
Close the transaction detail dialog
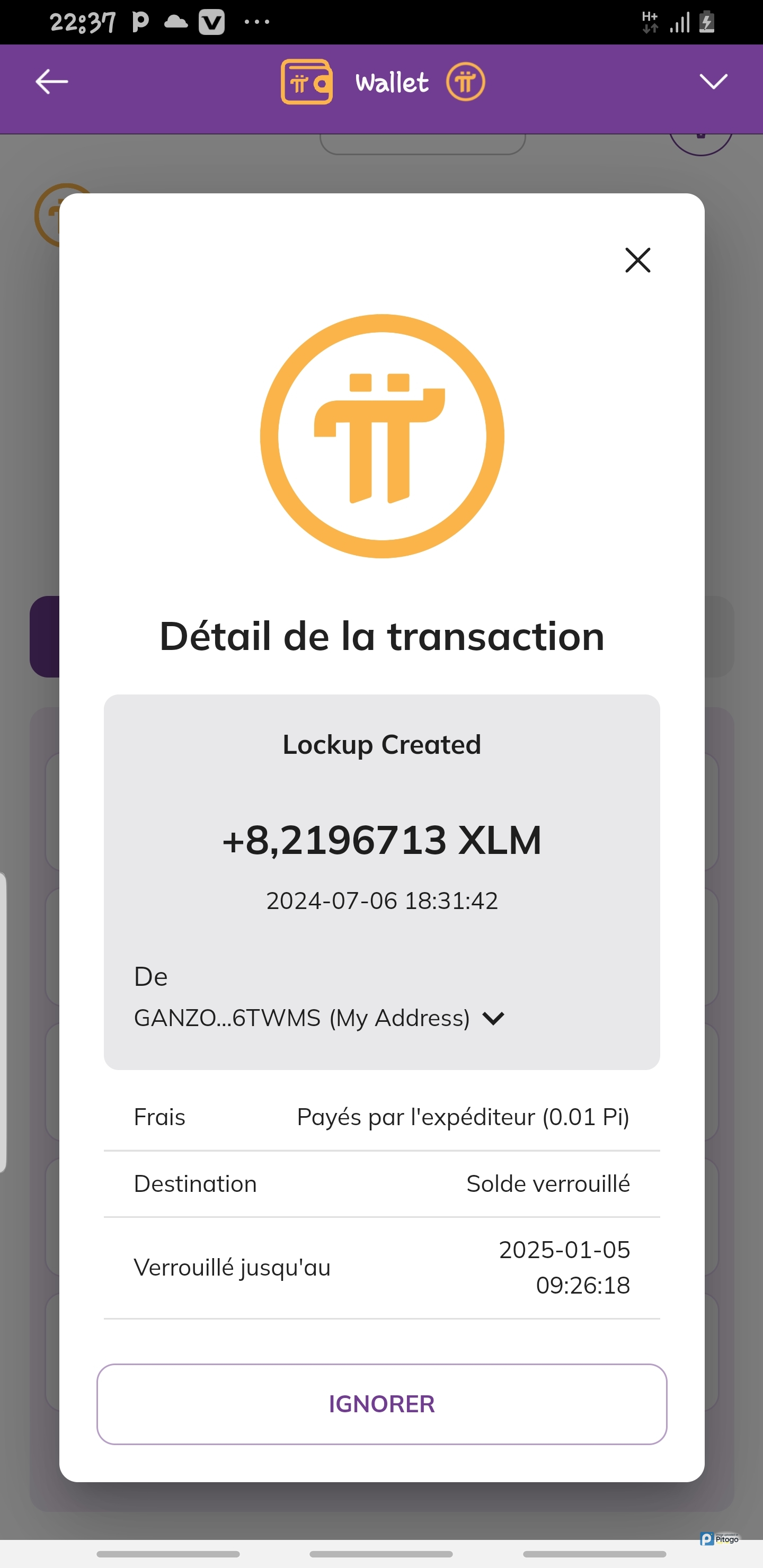[637, 261]
